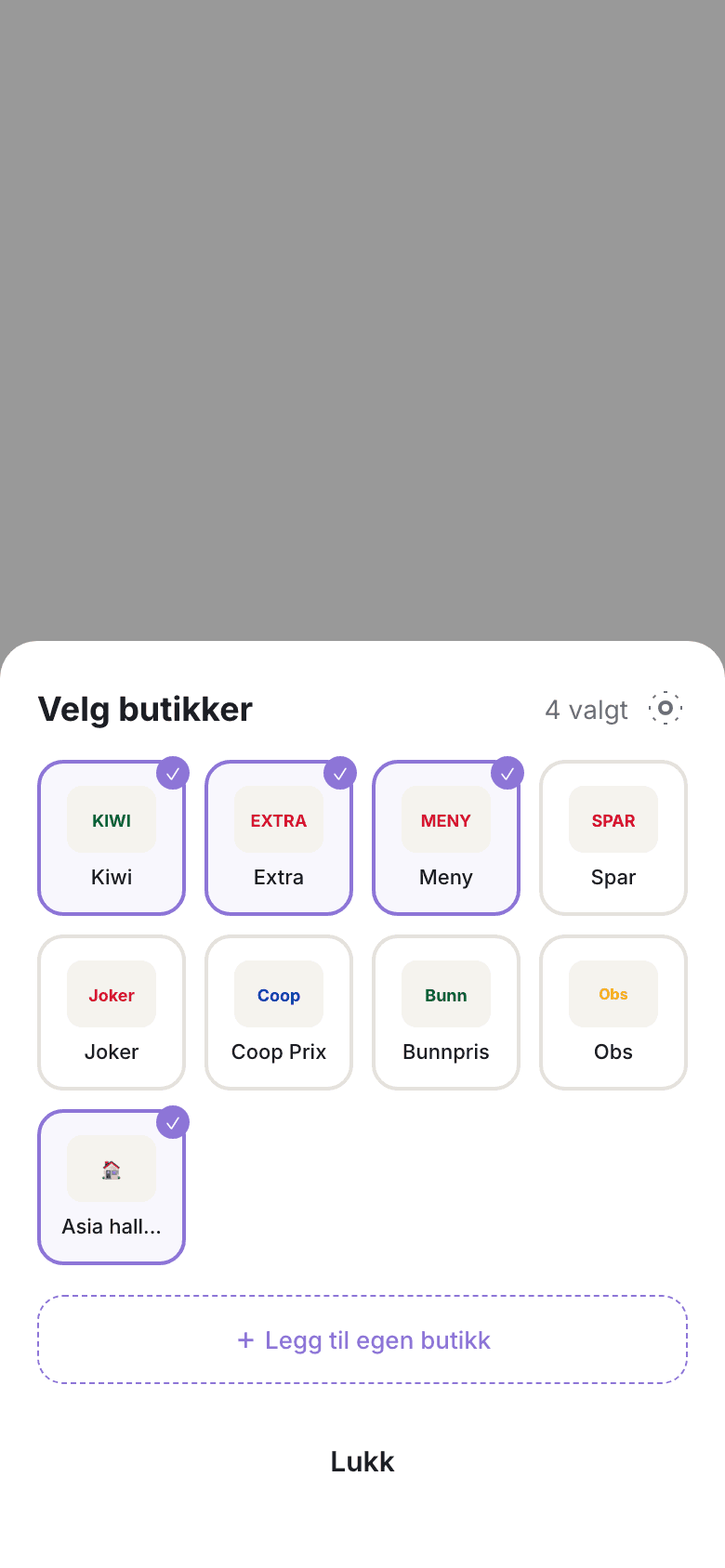This screenshot has width=725, height=1568.
Task: Deselect Extra via its checkmark badge
Action: coord(339,772)
